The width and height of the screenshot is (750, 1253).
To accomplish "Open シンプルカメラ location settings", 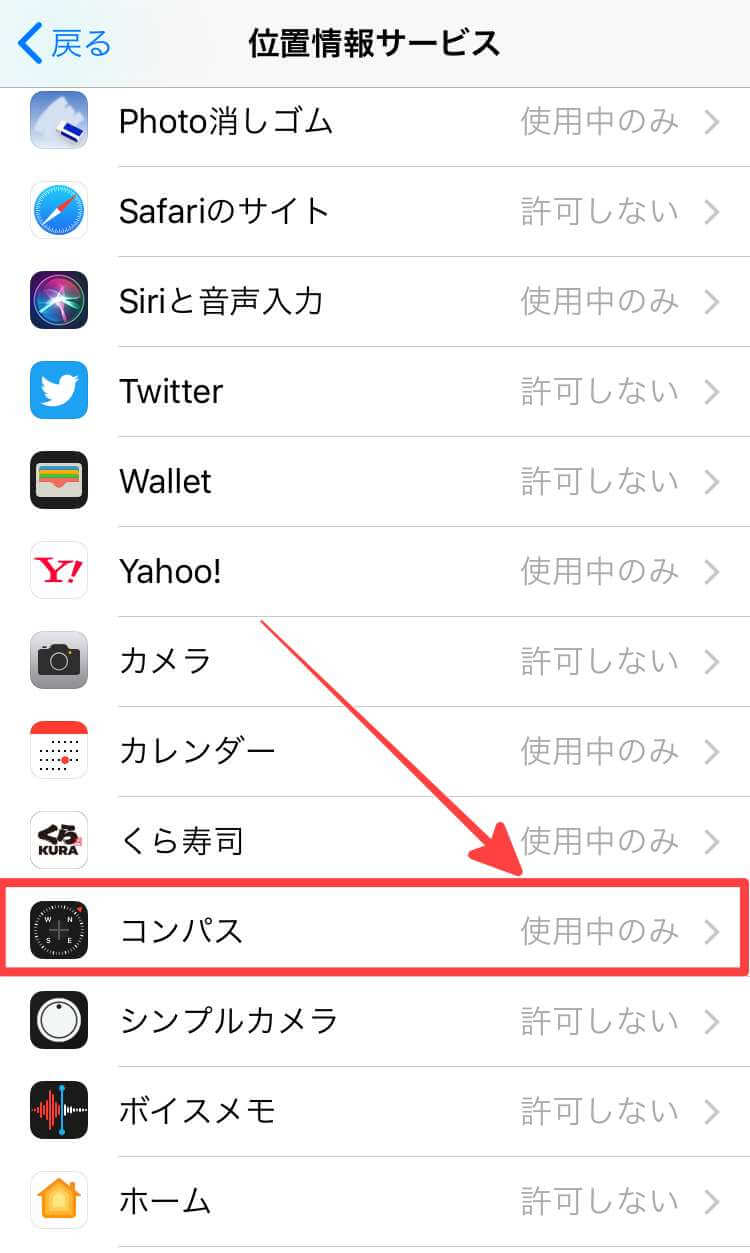I will coord(375,1021).
